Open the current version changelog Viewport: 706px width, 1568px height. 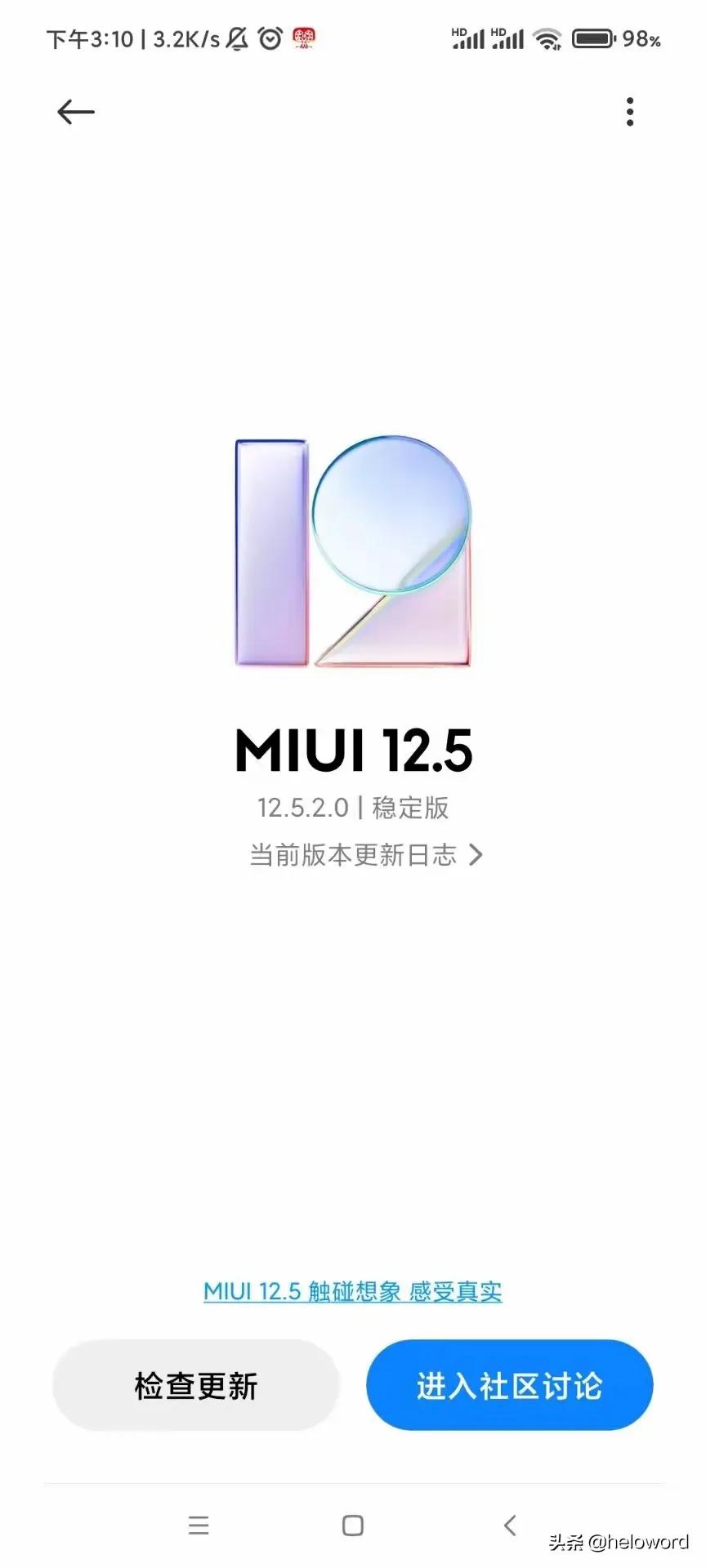click(353, 855)
